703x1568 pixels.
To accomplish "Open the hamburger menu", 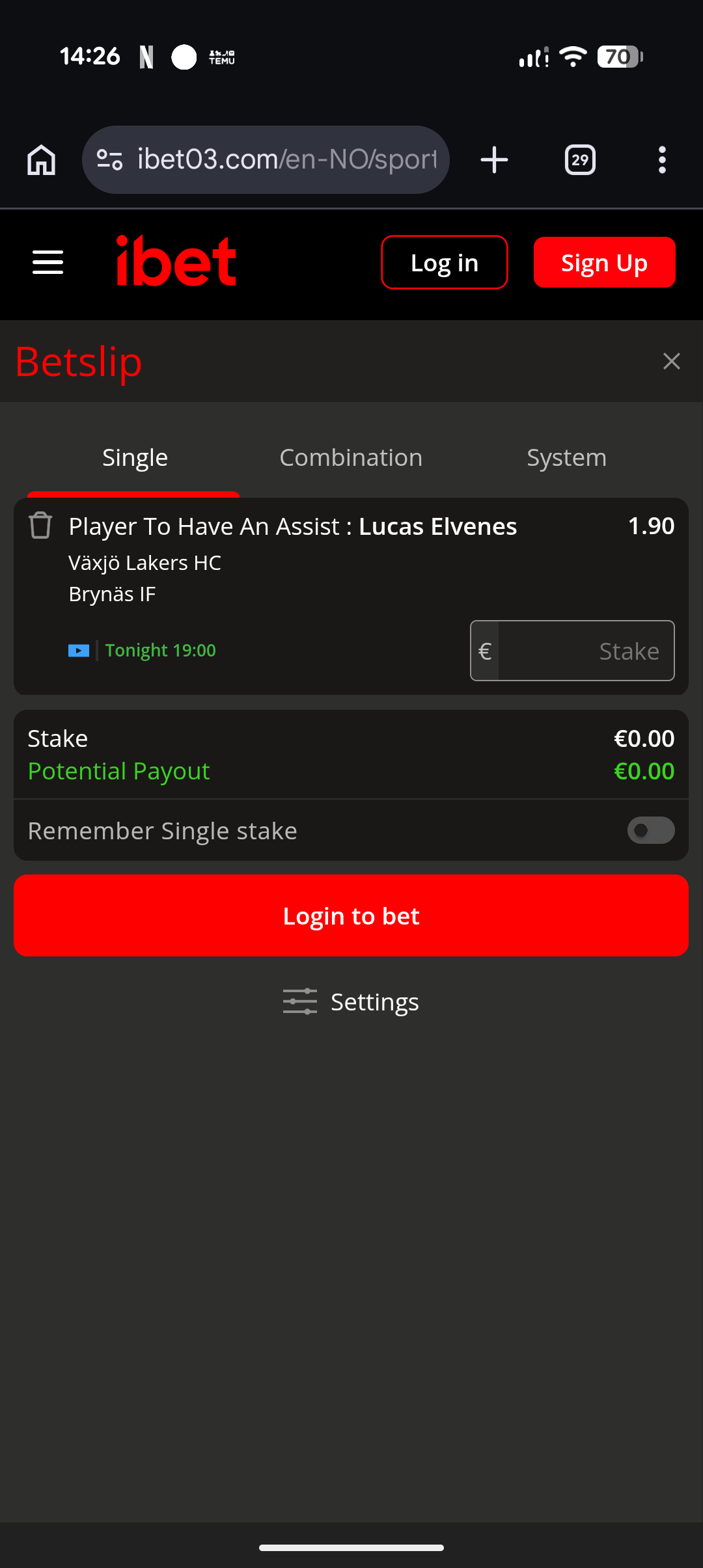I will (x=48, y=262).
